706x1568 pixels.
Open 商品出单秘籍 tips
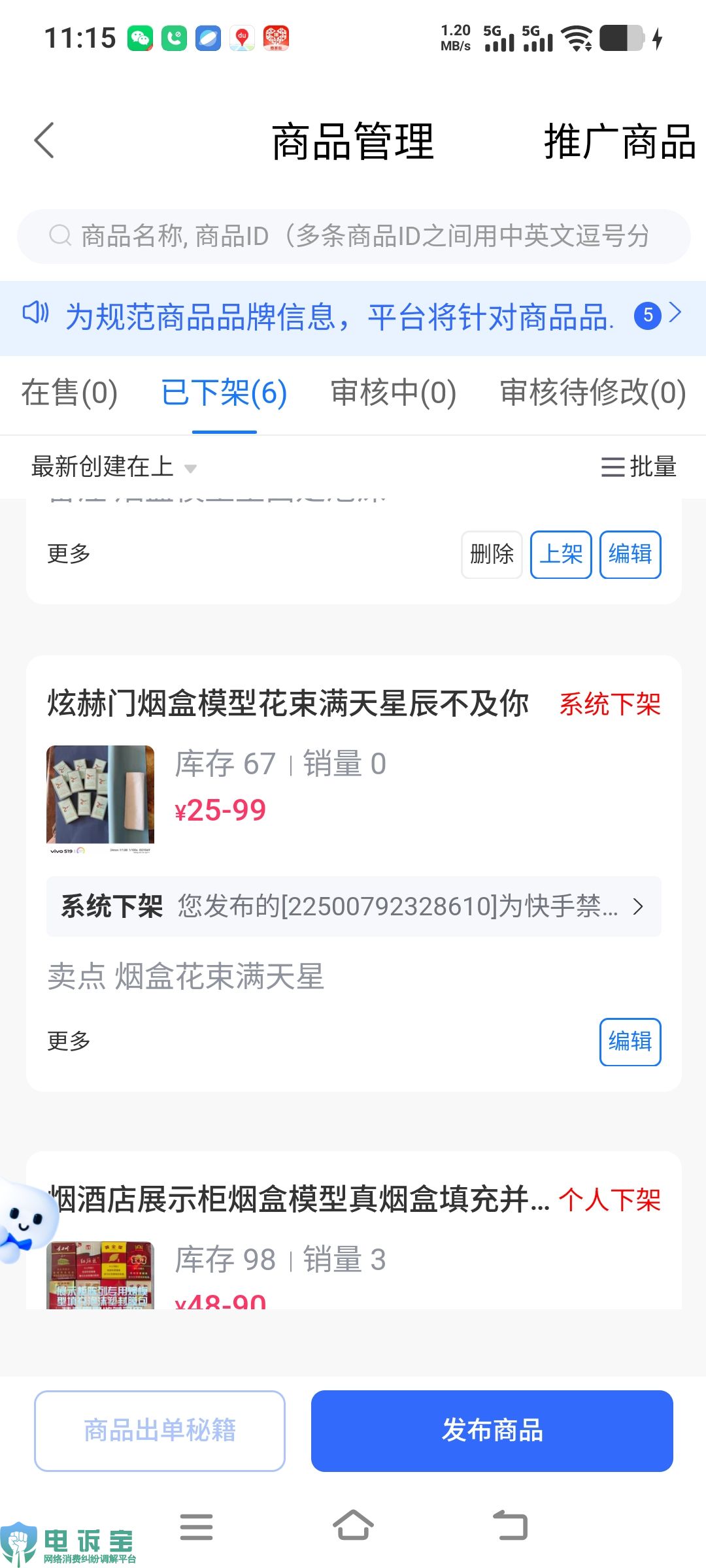160,1431
